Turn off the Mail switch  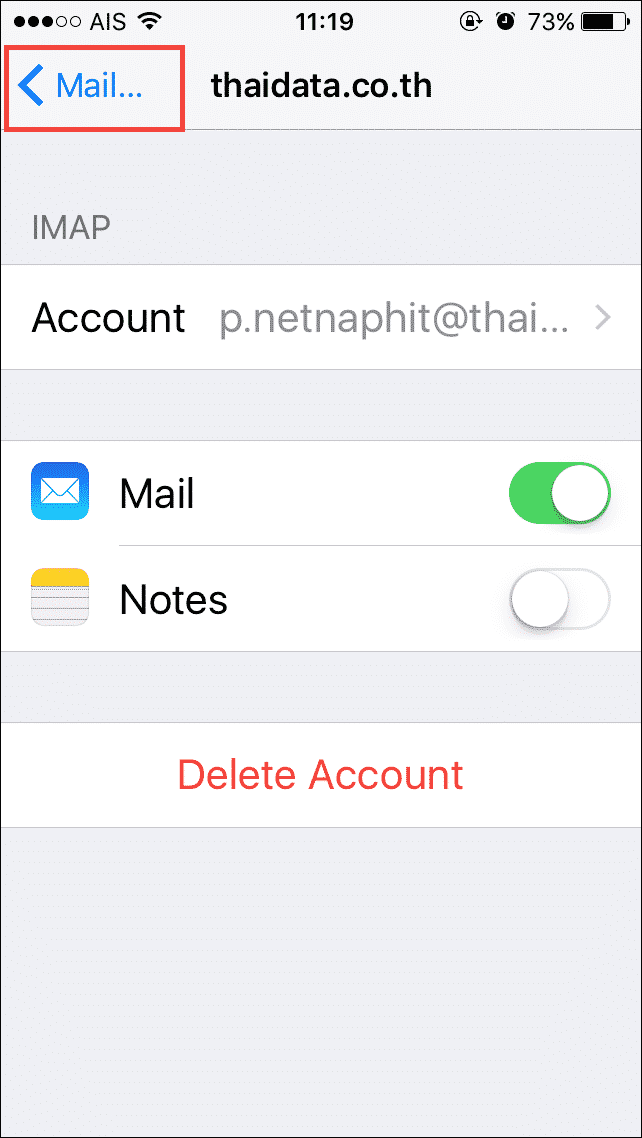560,495
